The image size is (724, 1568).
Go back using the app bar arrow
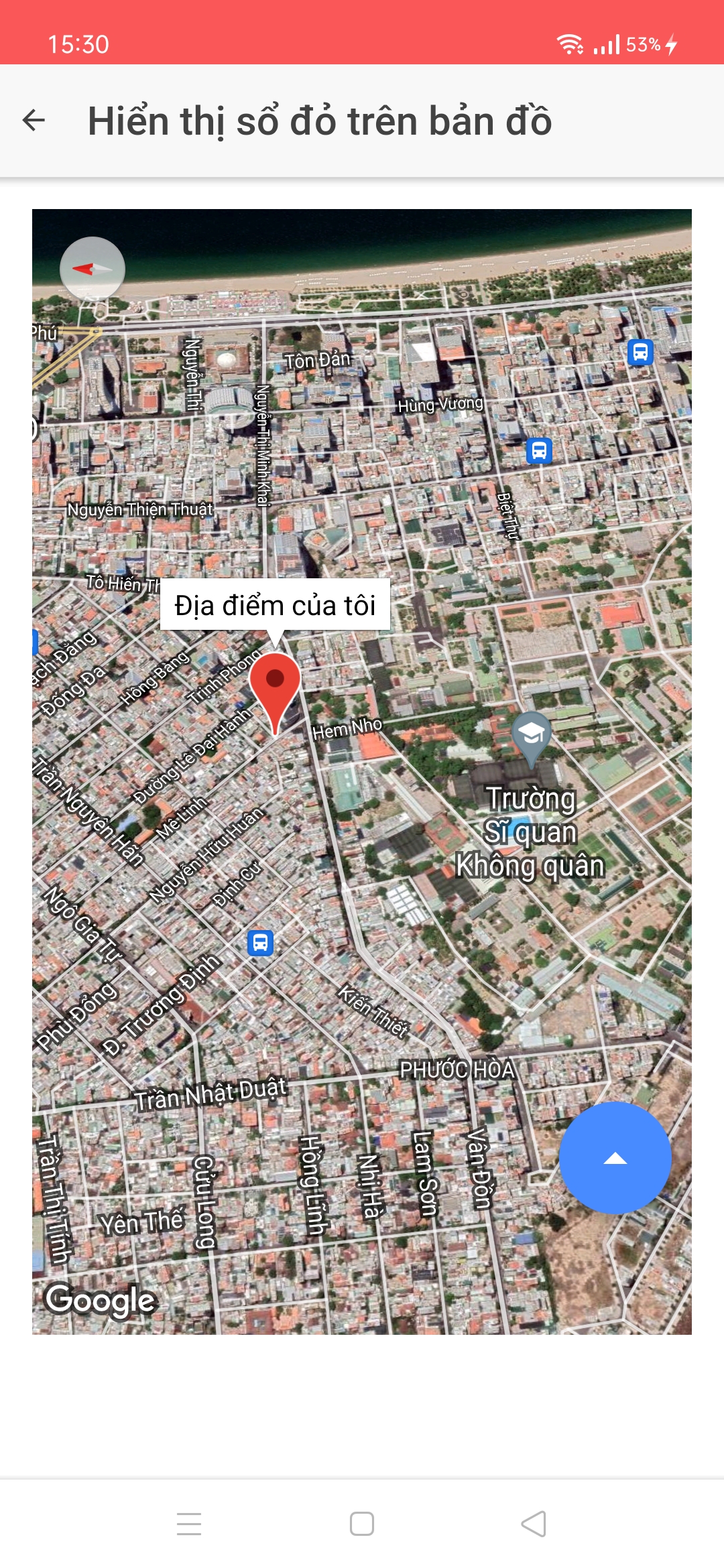click(34, 121)
